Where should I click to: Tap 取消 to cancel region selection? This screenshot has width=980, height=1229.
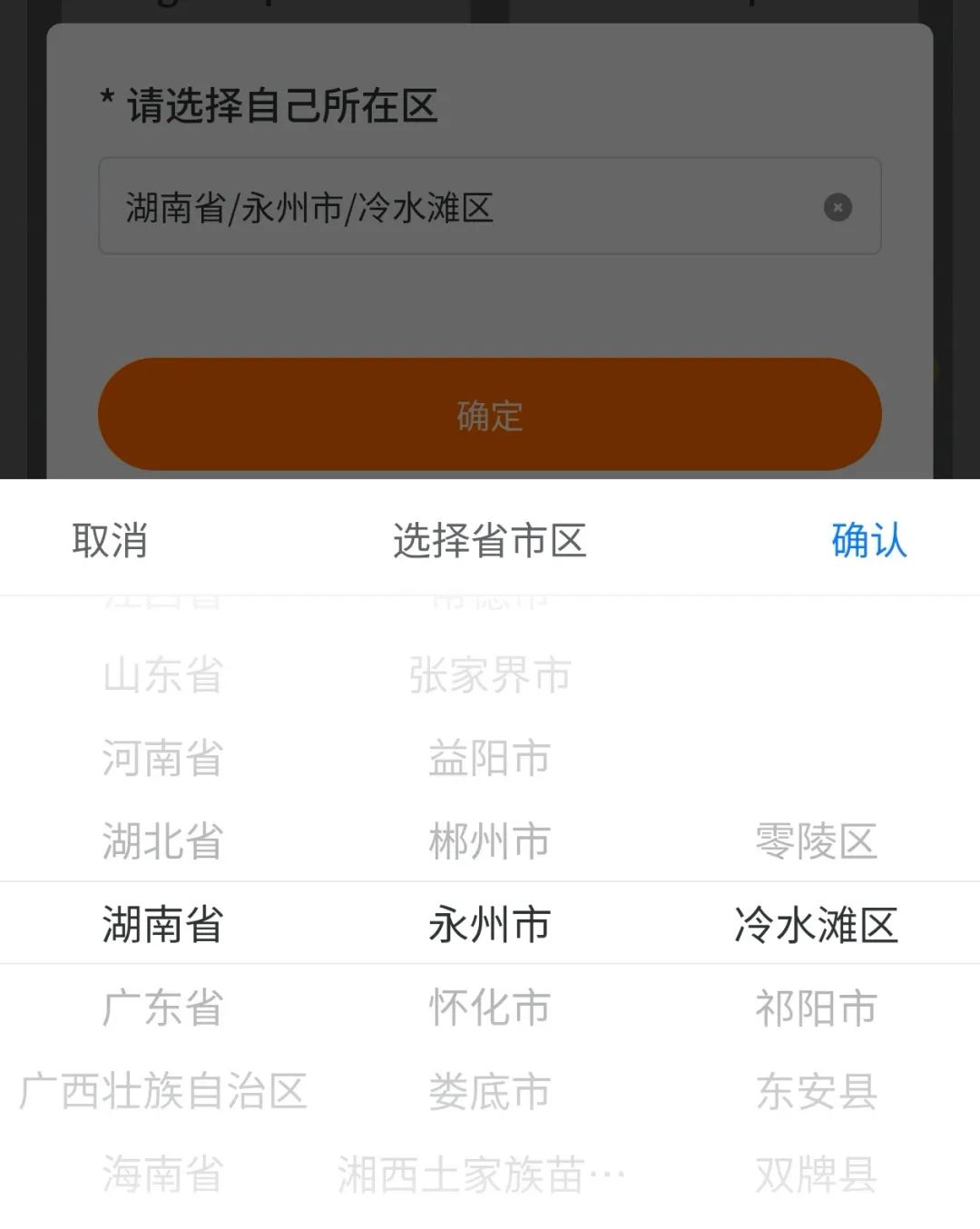110,541
